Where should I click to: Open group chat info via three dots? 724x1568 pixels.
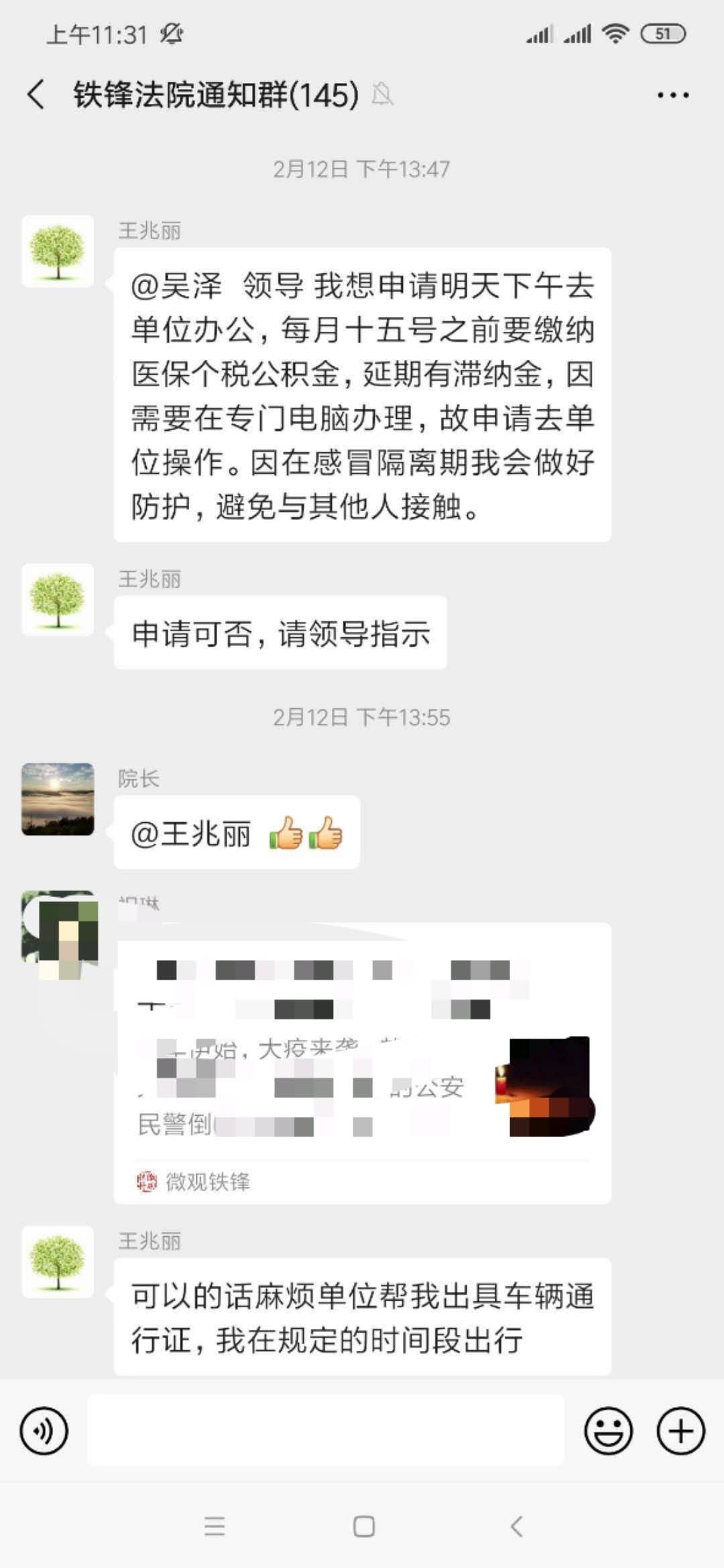pos(672,95)
